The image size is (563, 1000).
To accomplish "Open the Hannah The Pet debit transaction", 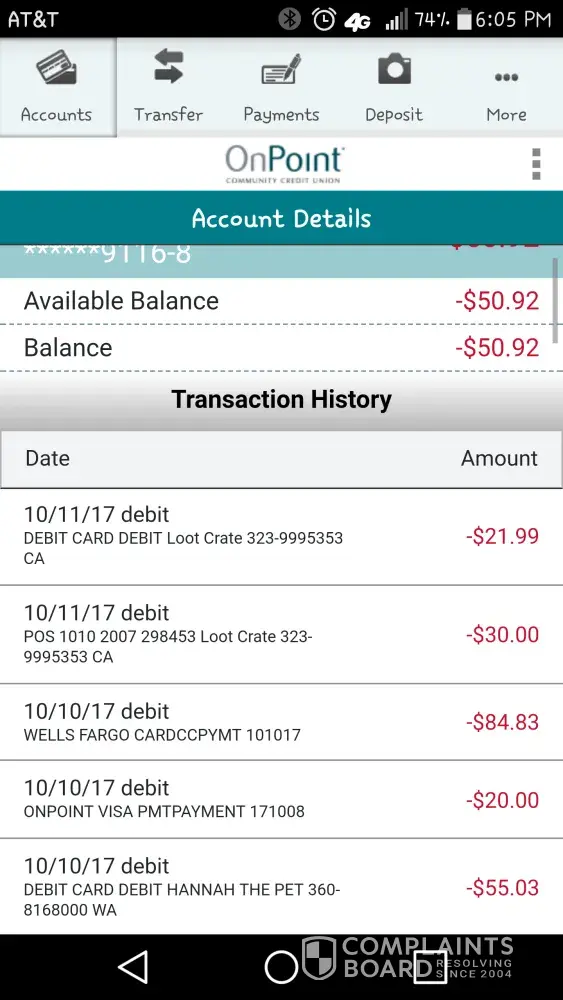I will (281, 887).
